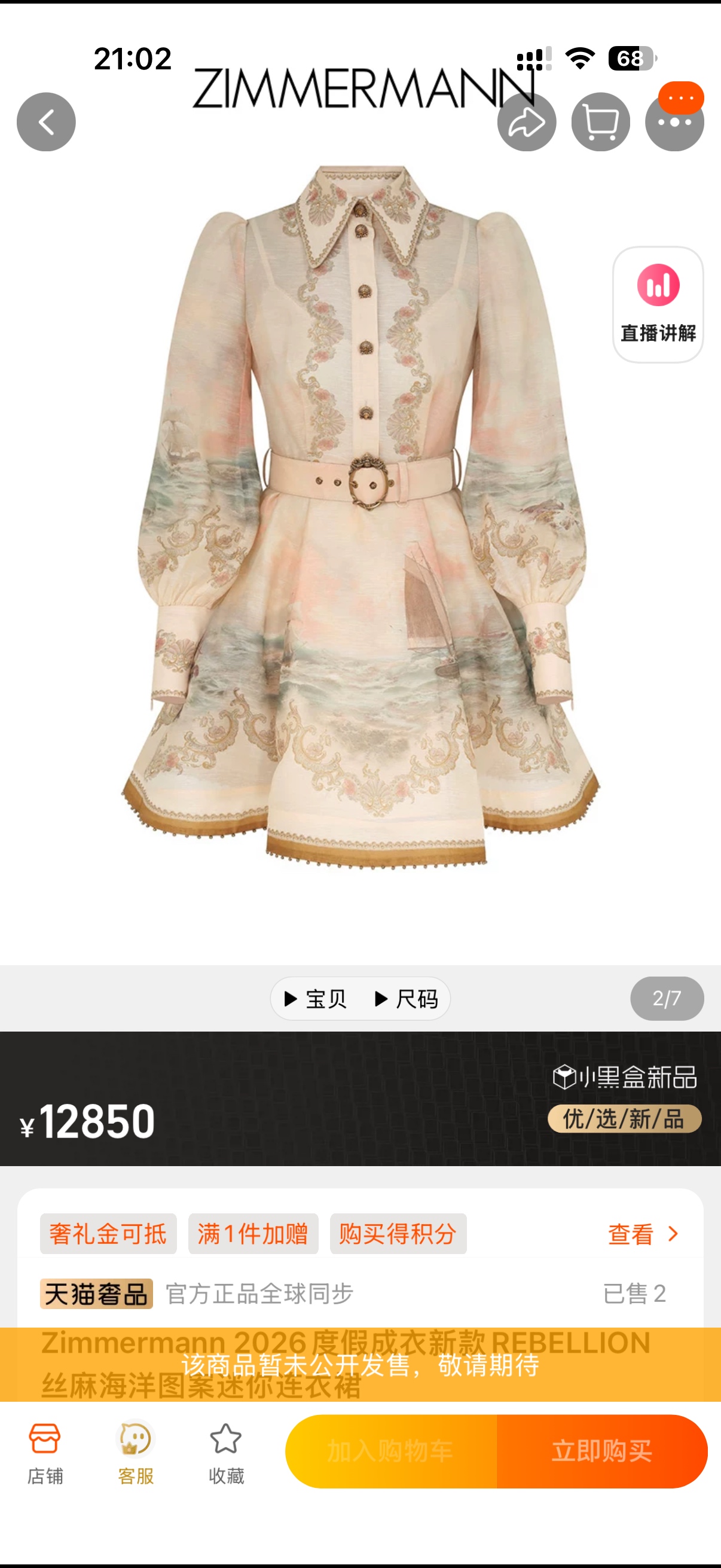
Task: Open the 直播讲解 live explanation
Action: pos(658,304)
